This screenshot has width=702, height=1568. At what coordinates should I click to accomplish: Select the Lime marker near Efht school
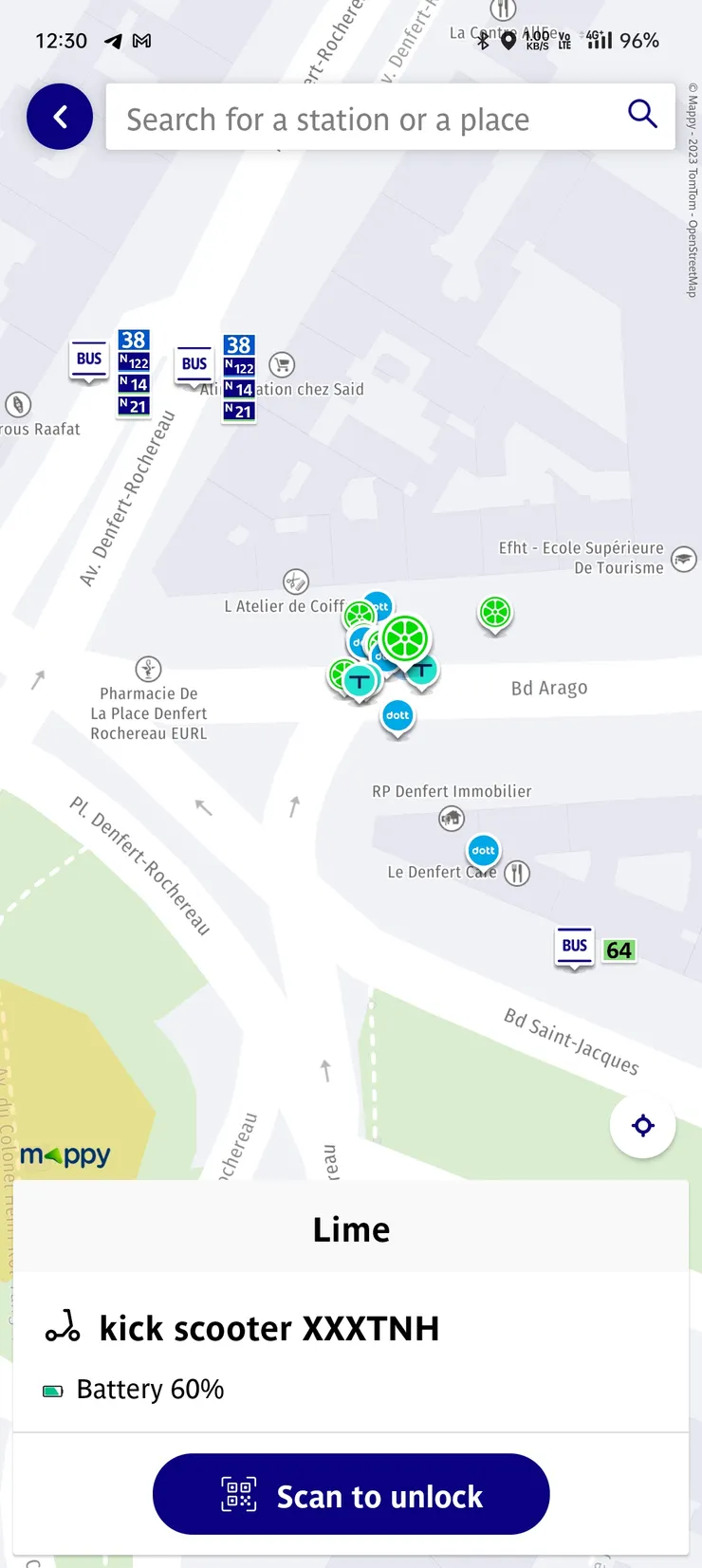pyautogui.click(x=494, y=613)
